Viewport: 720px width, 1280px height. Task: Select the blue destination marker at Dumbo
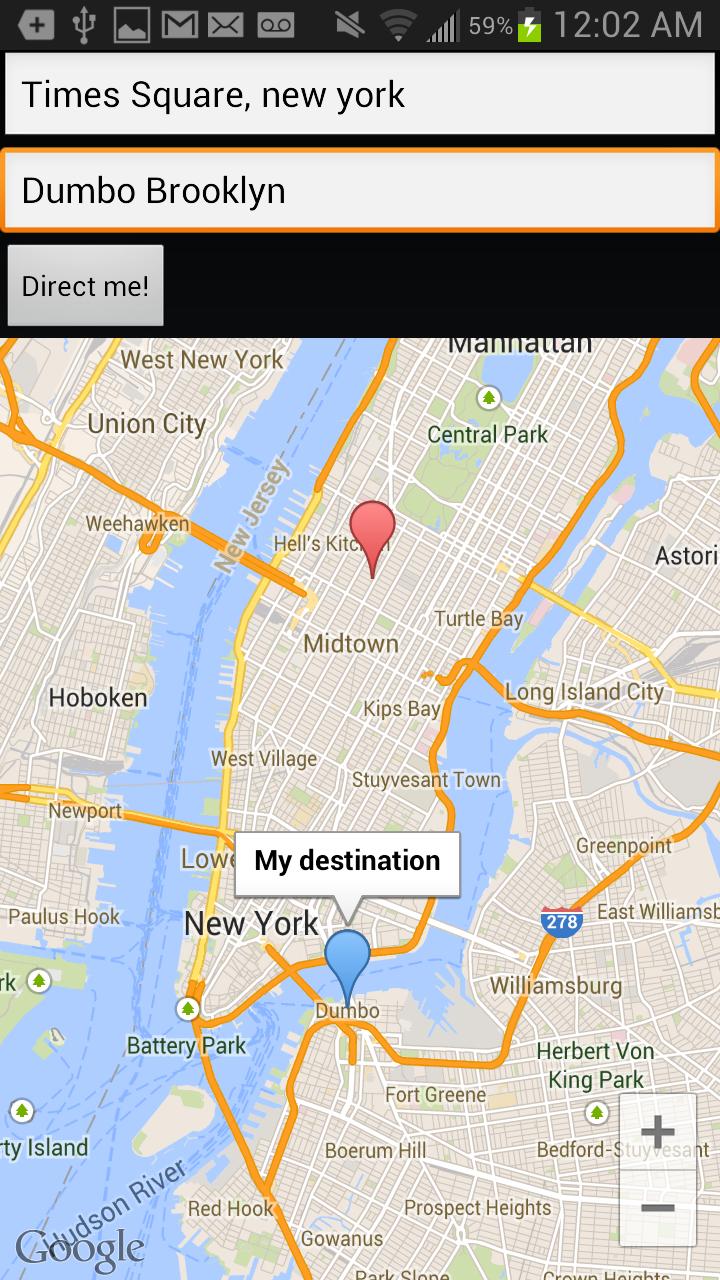coord(348,956)
